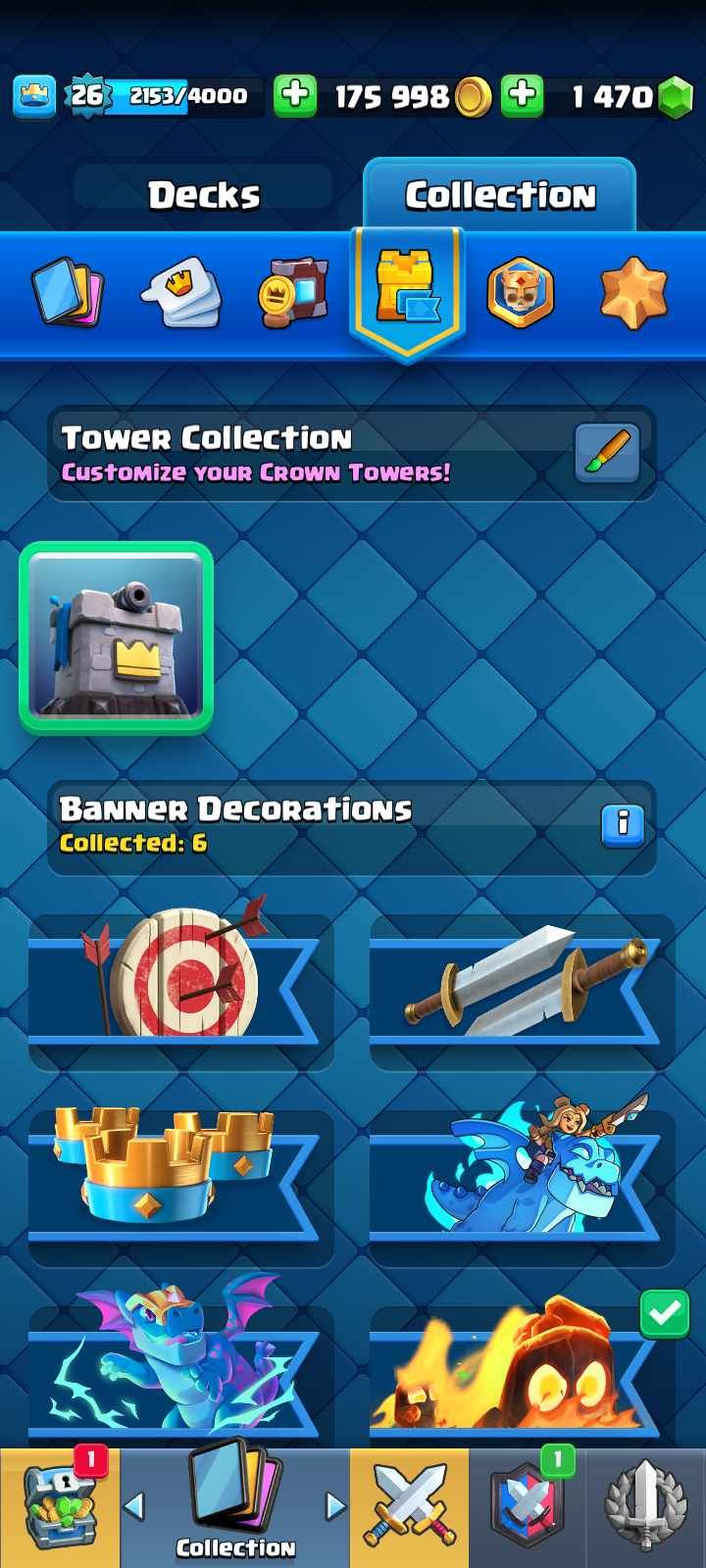
Task: Open the clan shield tab
Action: point(528,1509)
